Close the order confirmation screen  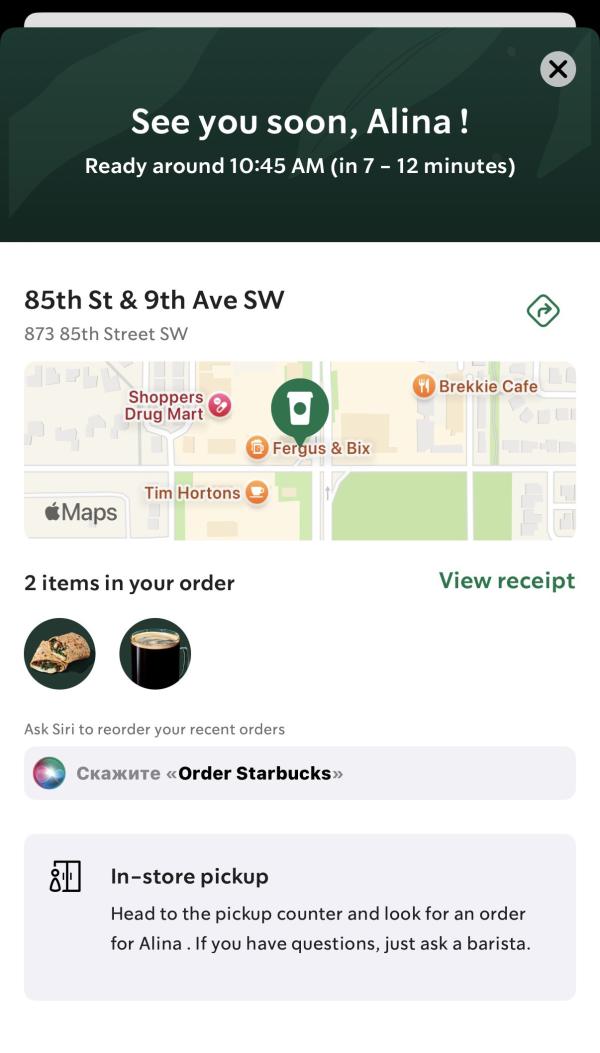pyautogui.click(x=558, y=69)
